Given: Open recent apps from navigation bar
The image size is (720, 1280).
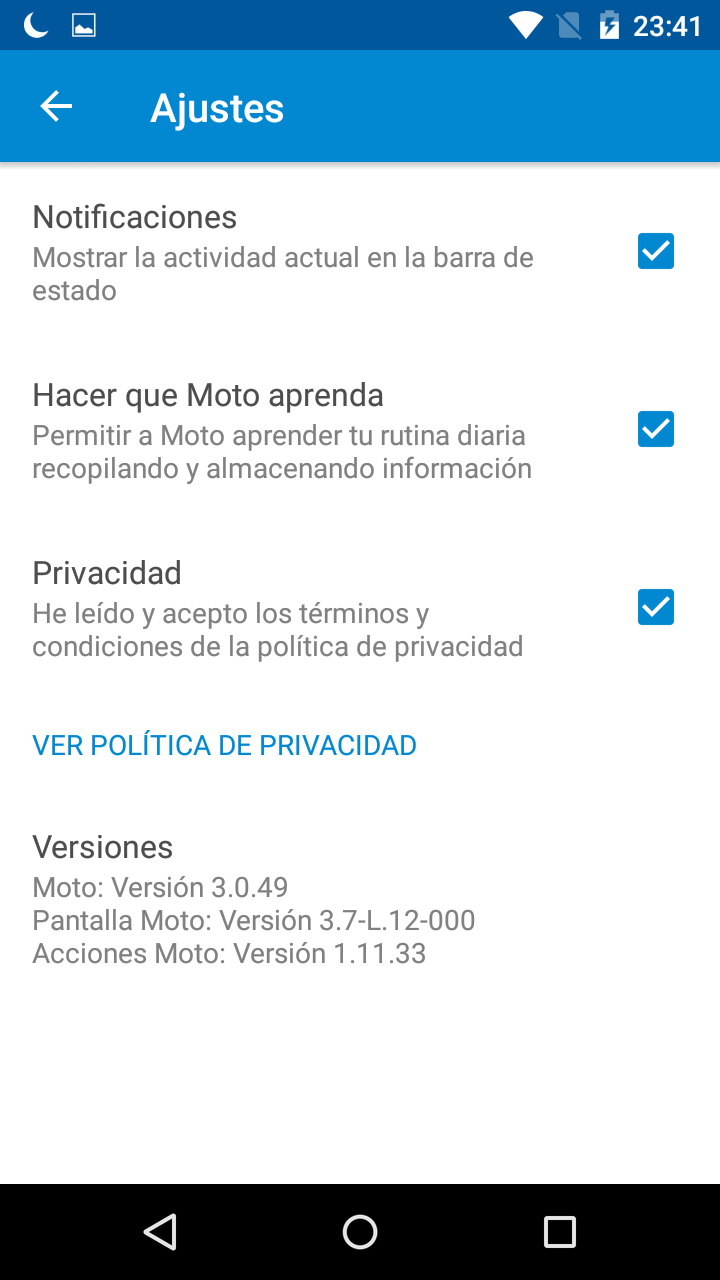Looking at the screenshot, I should [x=559, y=1232].
